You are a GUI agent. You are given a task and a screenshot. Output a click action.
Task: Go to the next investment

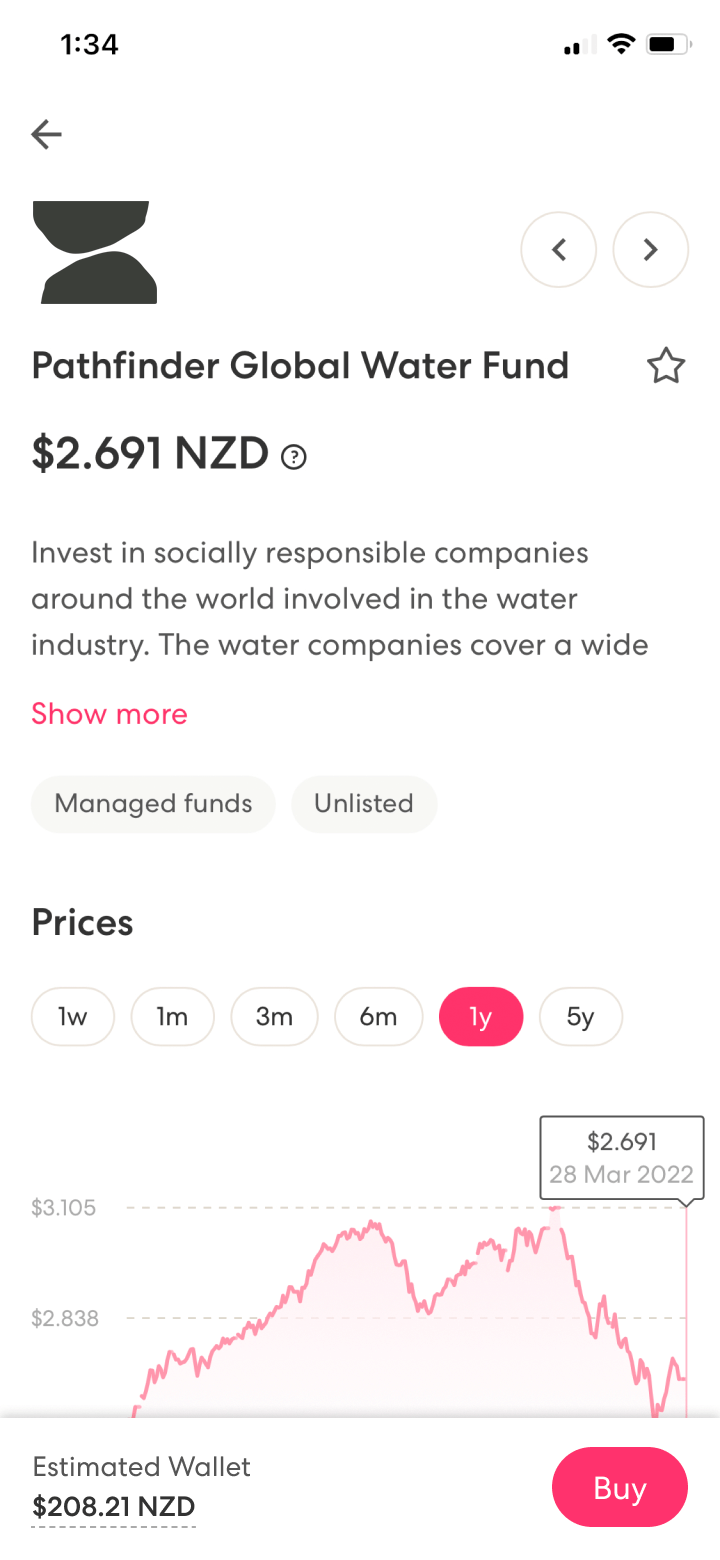pos(651,249)
